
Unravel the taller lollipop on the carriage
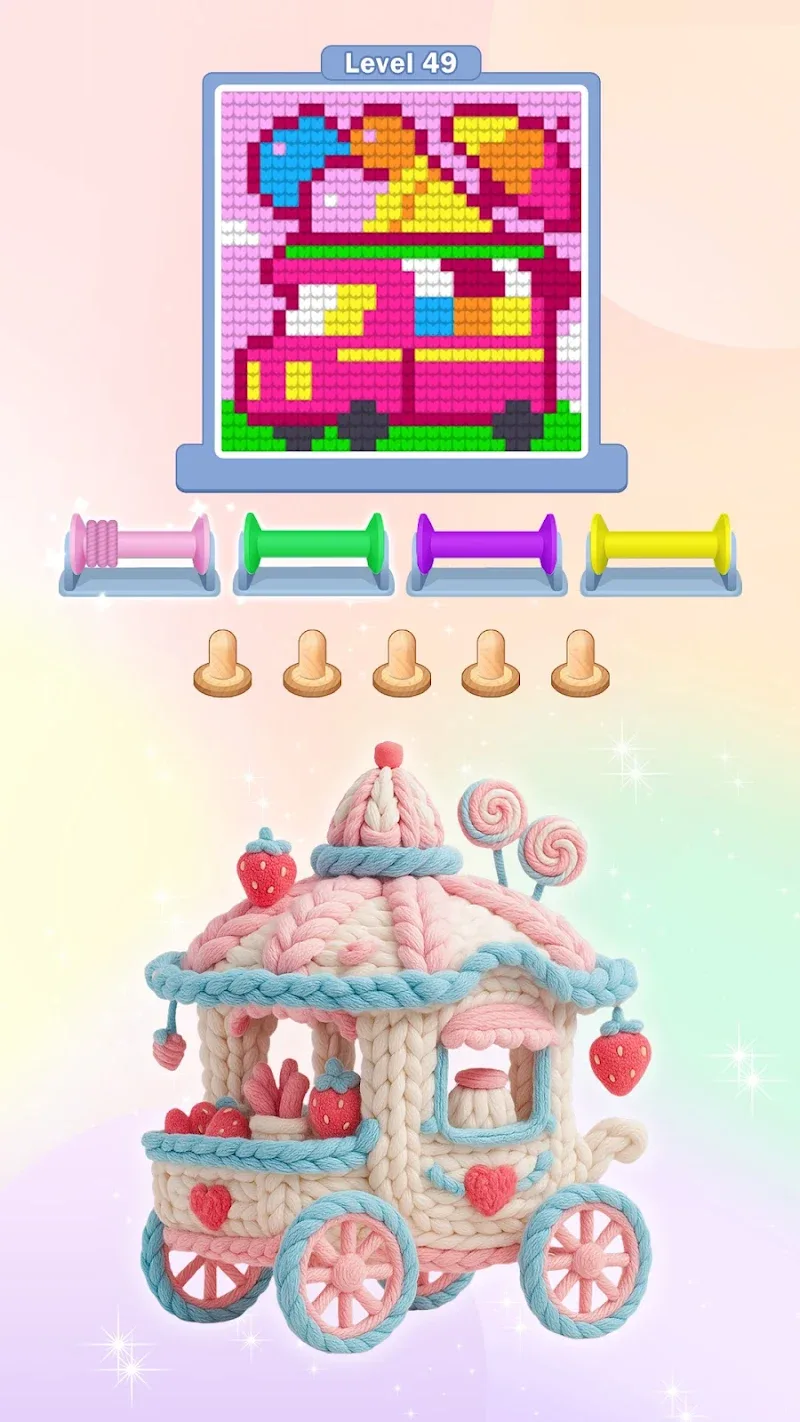coord(492,813)
